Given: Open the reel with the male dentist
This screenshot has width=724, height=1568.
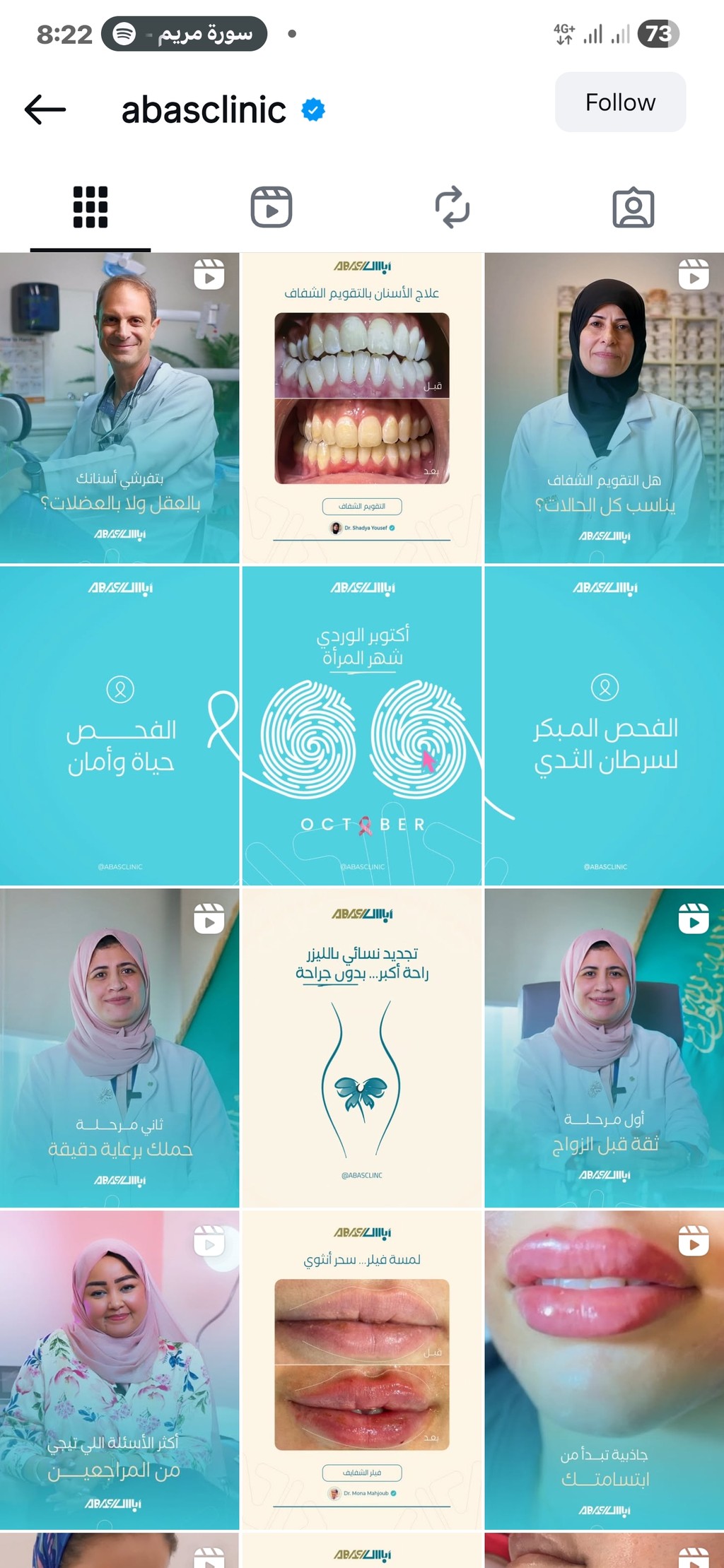Looking at the screenshot, I should coord(119,408).
